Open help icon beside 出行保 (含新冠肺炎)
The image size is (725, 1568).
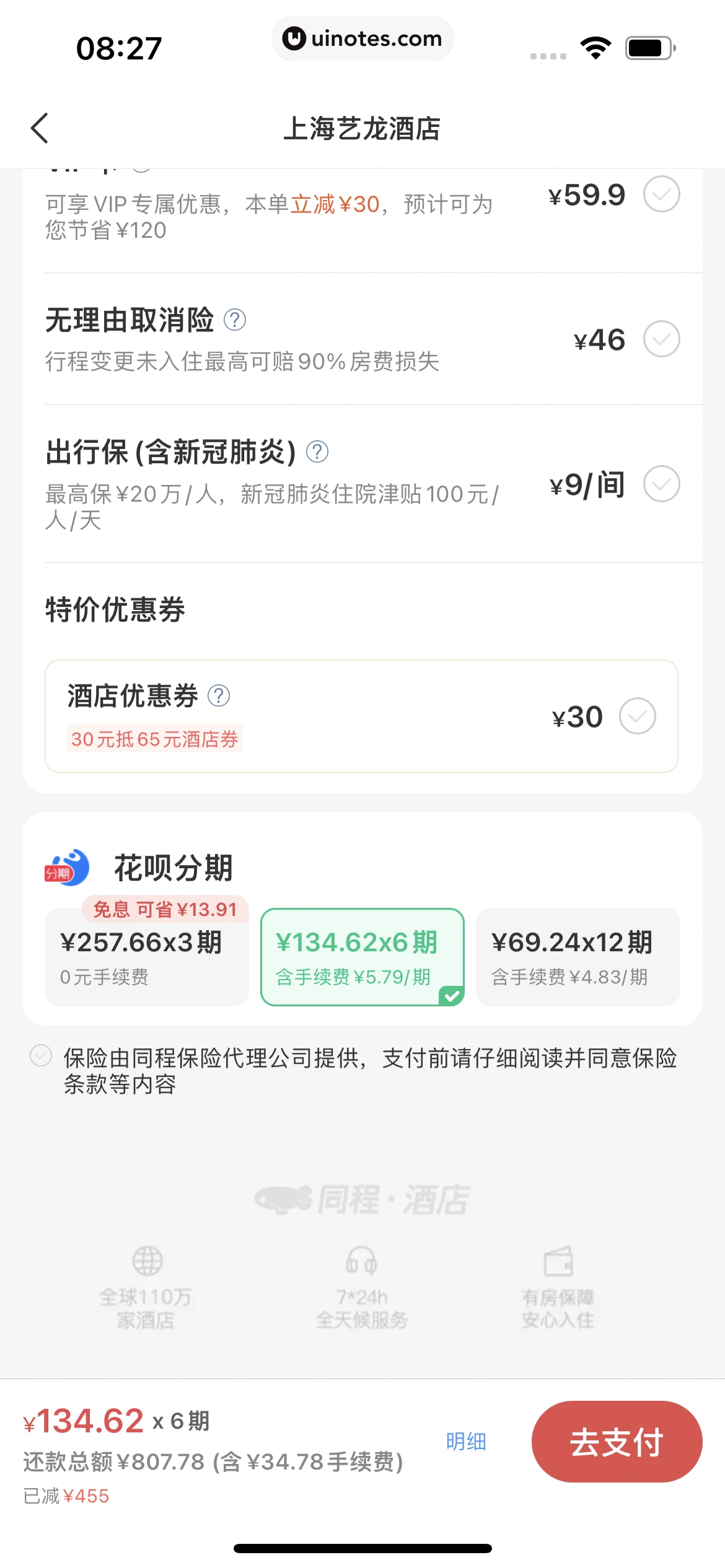[317, 451]
